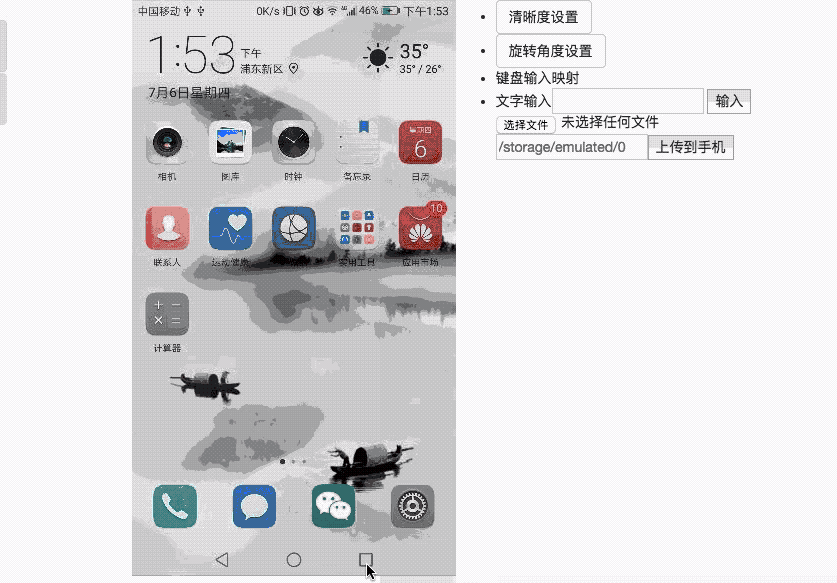Click 上传到手机 upload button

pos(690,147)
